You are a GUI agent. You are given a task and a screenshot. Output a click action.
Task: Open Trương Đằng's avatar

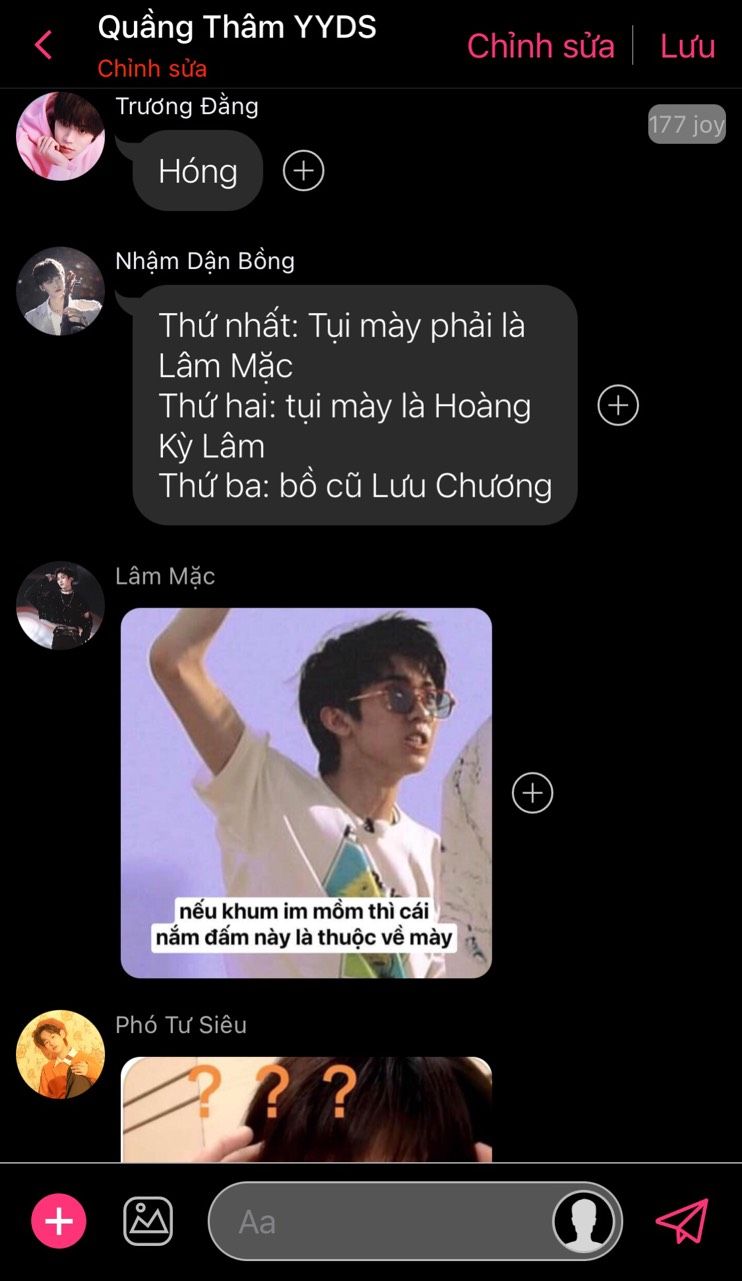pos(60,136)
